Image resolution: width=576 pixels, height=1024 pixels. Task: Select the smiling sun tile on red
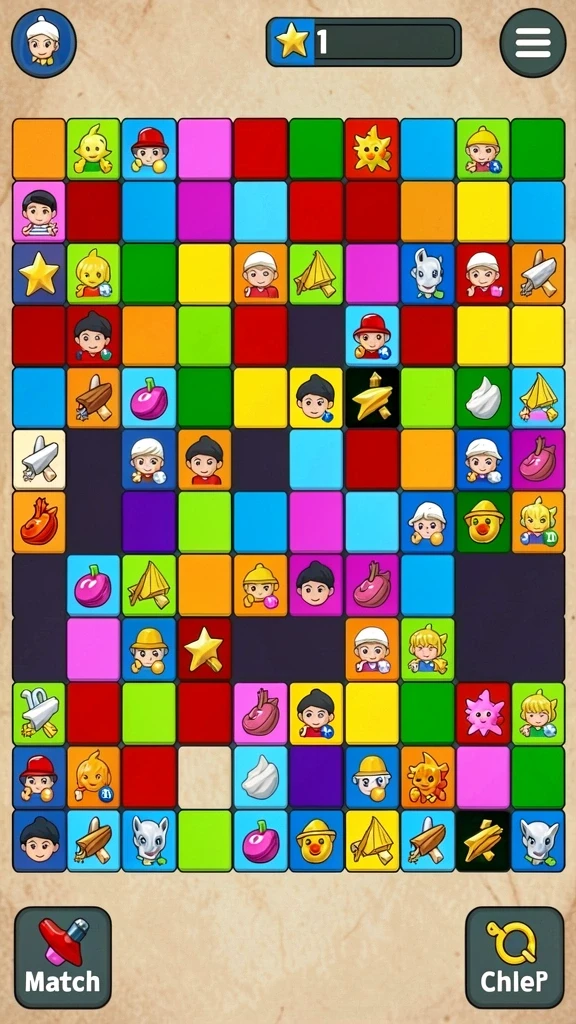point(372,149)
